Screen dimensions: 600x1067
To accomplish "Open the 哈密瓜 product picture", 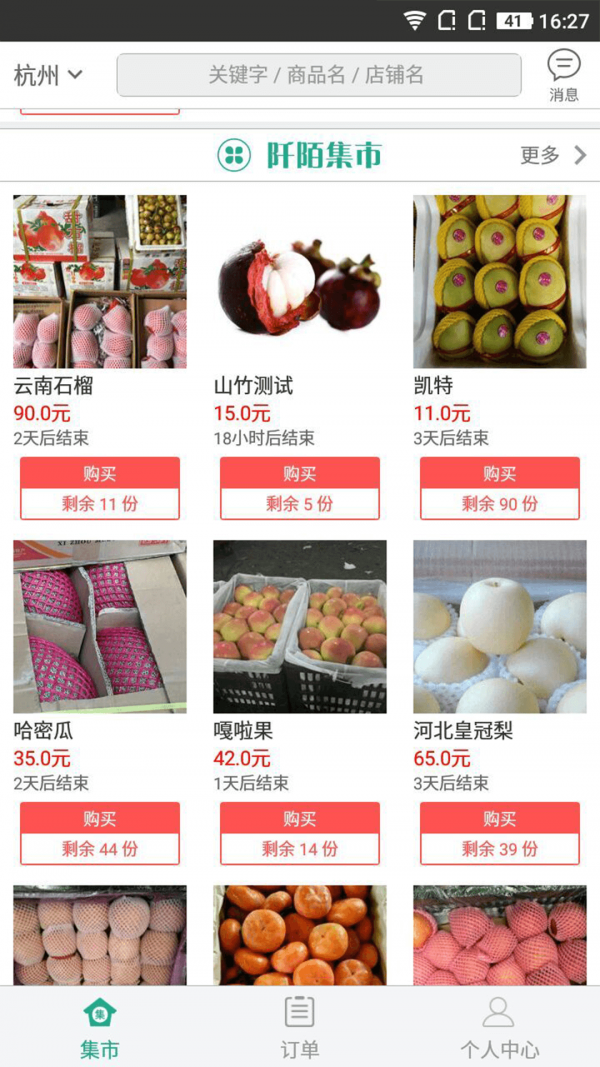I will 100,627.
